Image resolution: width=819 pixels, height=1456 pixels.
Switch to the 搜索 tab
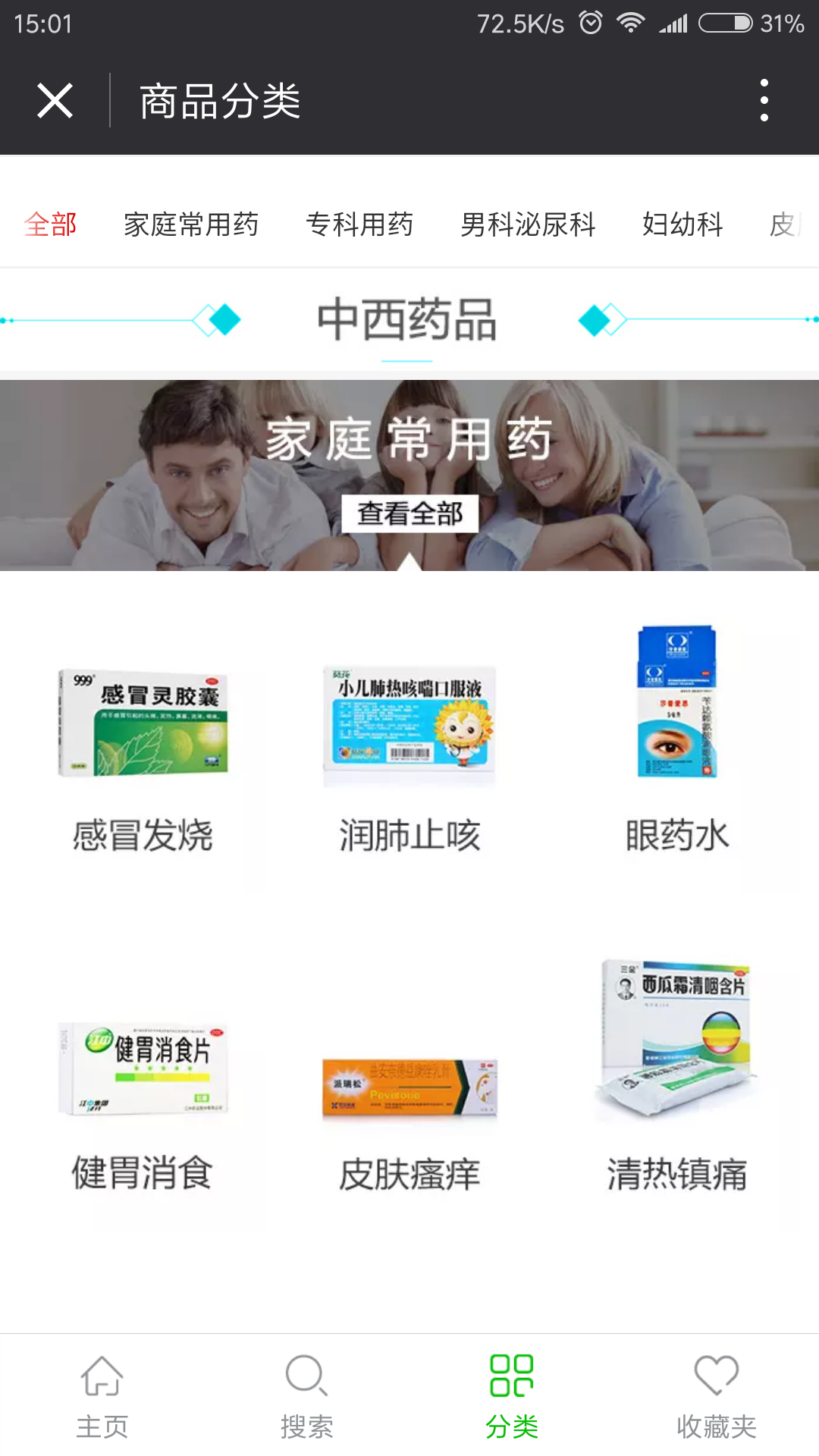[x=307, y=1395]
